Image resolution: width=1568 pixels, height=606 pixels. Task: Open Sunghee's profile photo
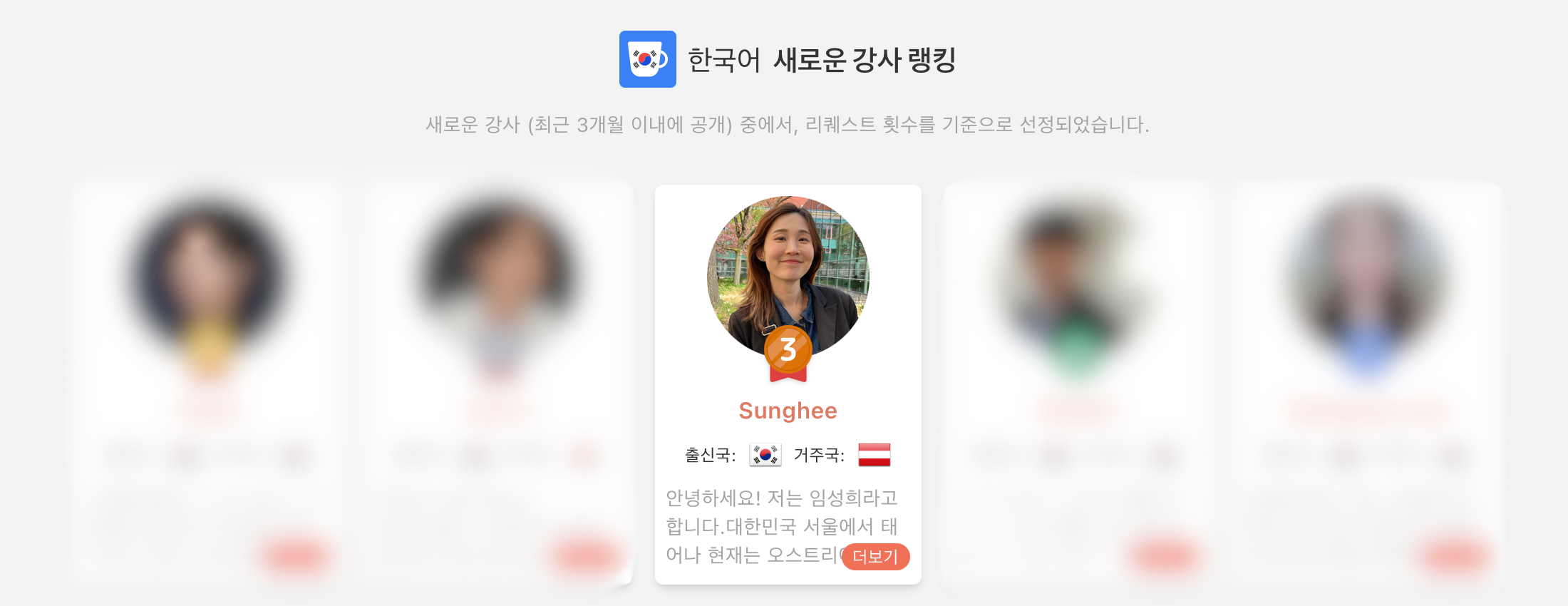pos(788,274)
